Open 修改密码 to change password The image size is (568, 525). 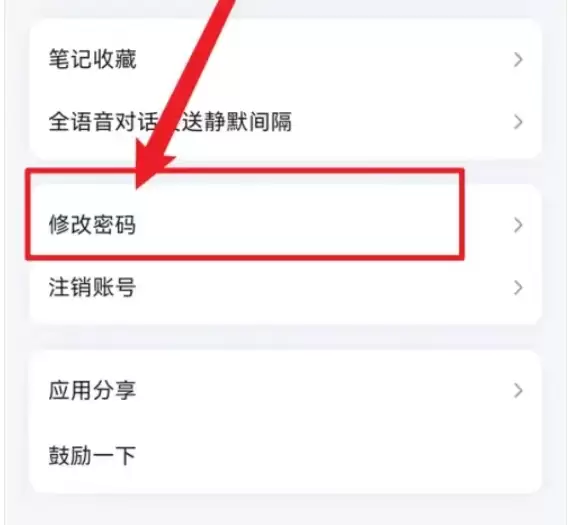click(x=285, y=225)
